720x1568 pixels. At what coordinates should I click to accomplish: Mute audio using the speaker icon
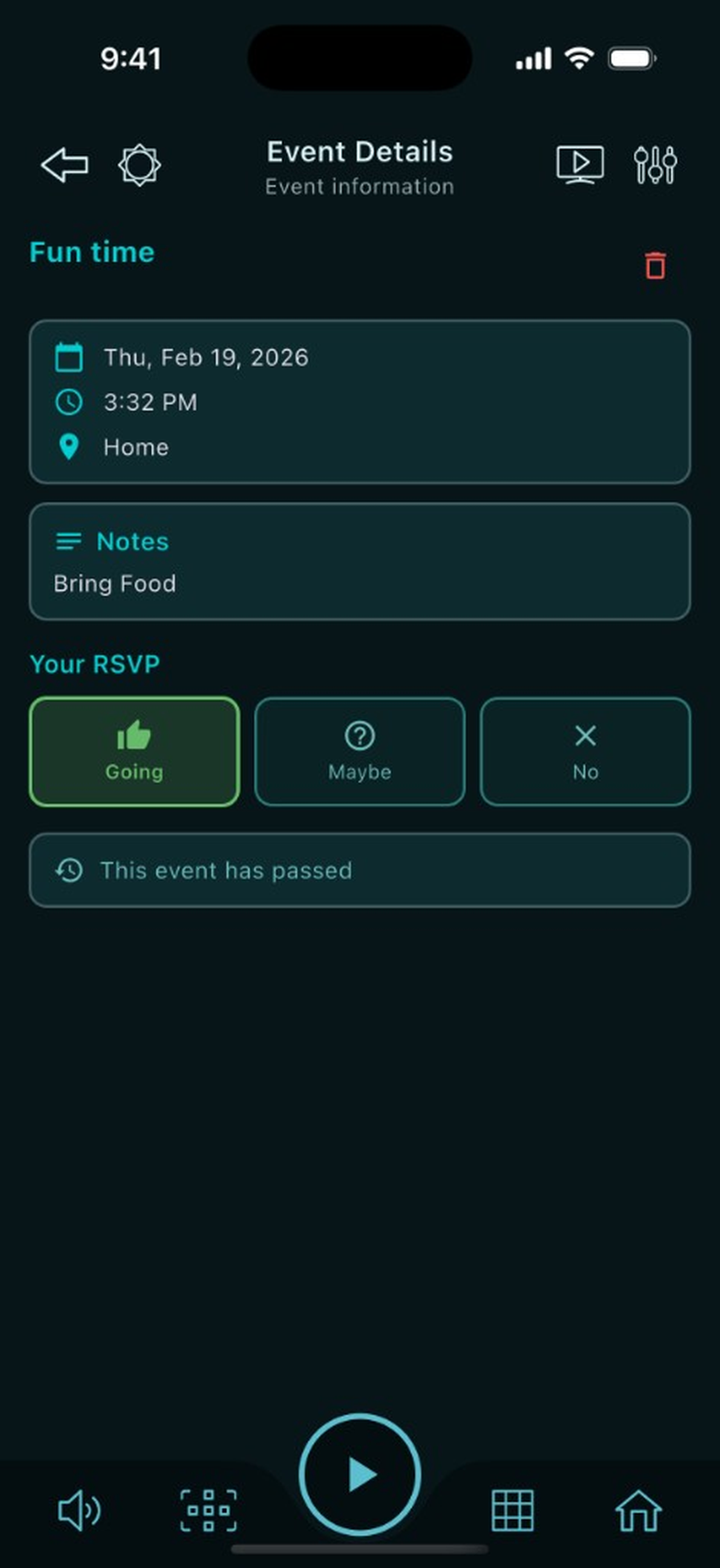coord(79,1511)
